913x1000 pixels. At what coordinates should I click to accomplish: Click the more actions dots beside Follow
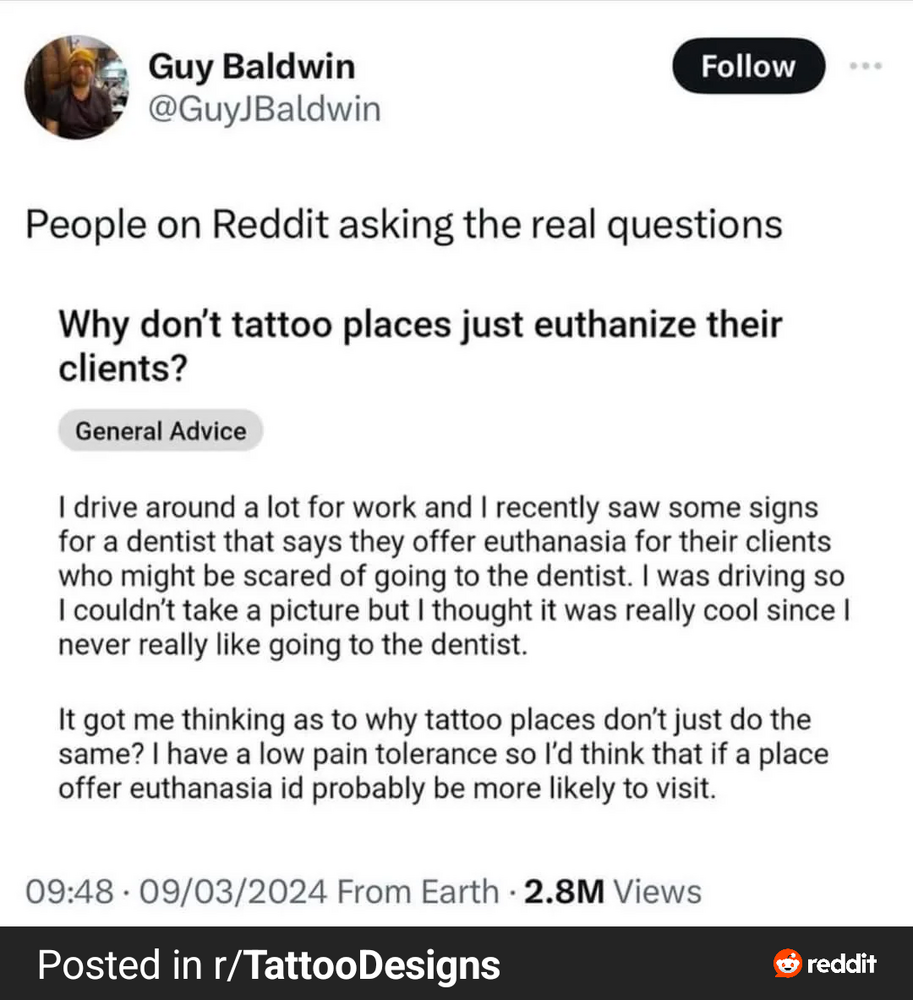click(x=866, y=66)
